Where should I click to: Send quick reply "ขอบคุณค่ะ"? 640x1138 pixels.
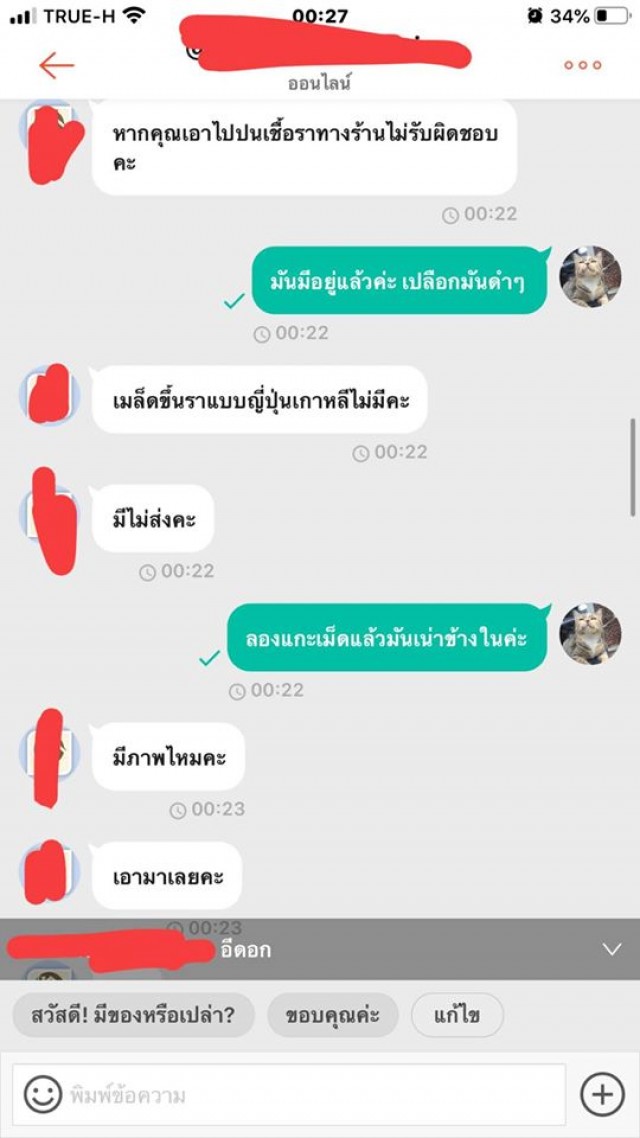point(332,1016)
